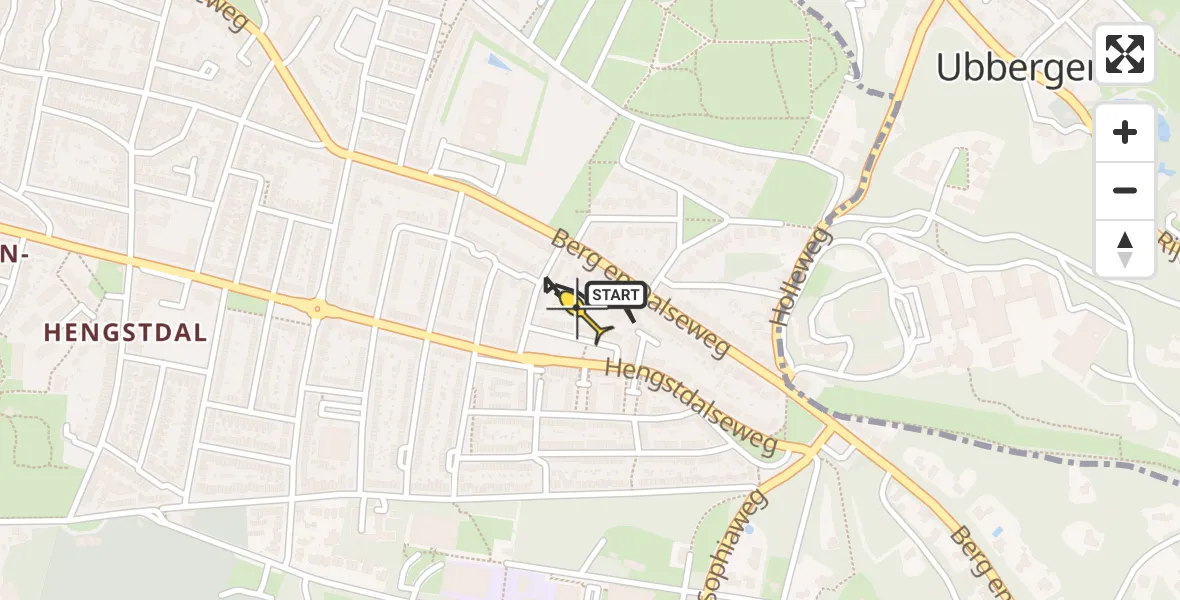Viewport: 1180px width, 600px height.
Task: Zoom out of the map
Action: coord(1125,190)
